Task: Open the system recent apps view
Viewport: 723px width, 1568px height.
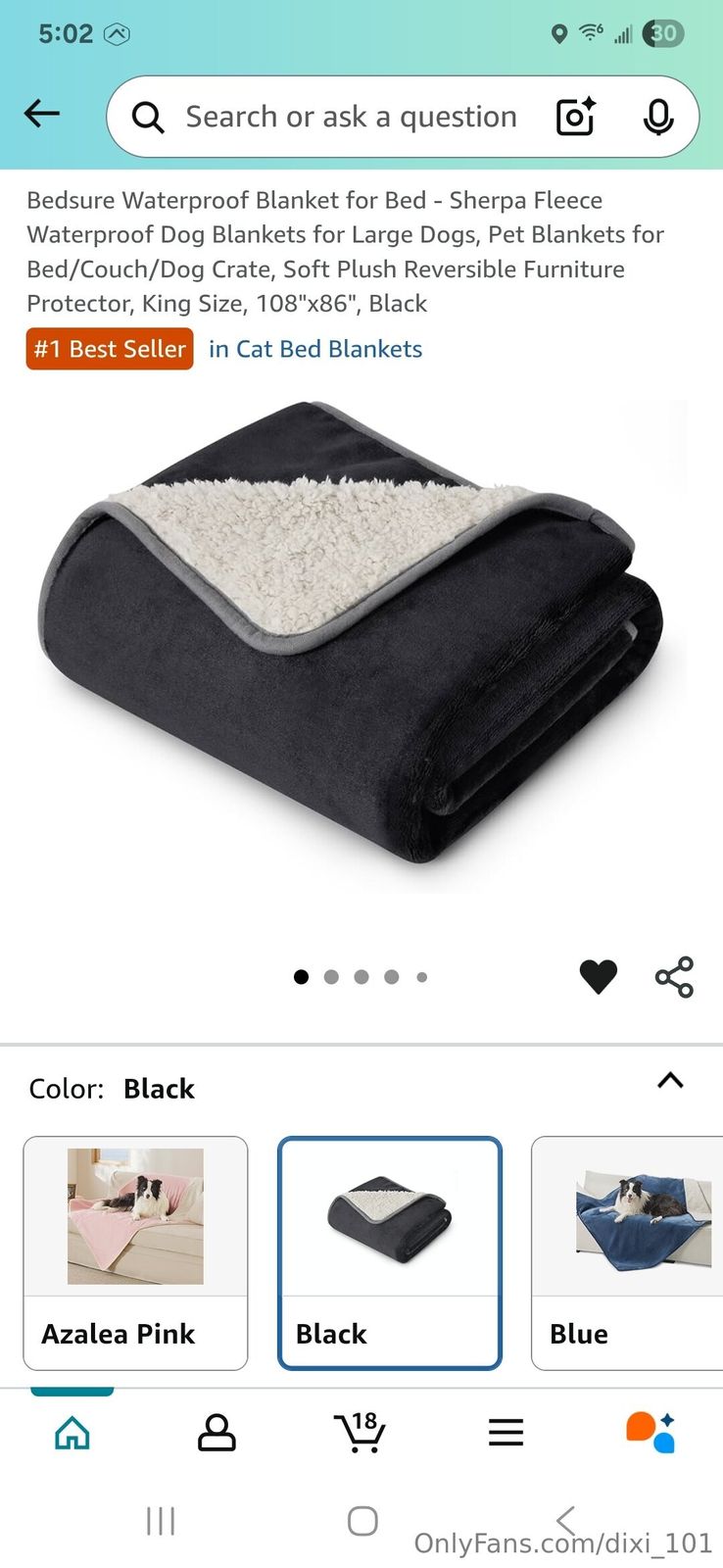Action: tap(161, 1521)
